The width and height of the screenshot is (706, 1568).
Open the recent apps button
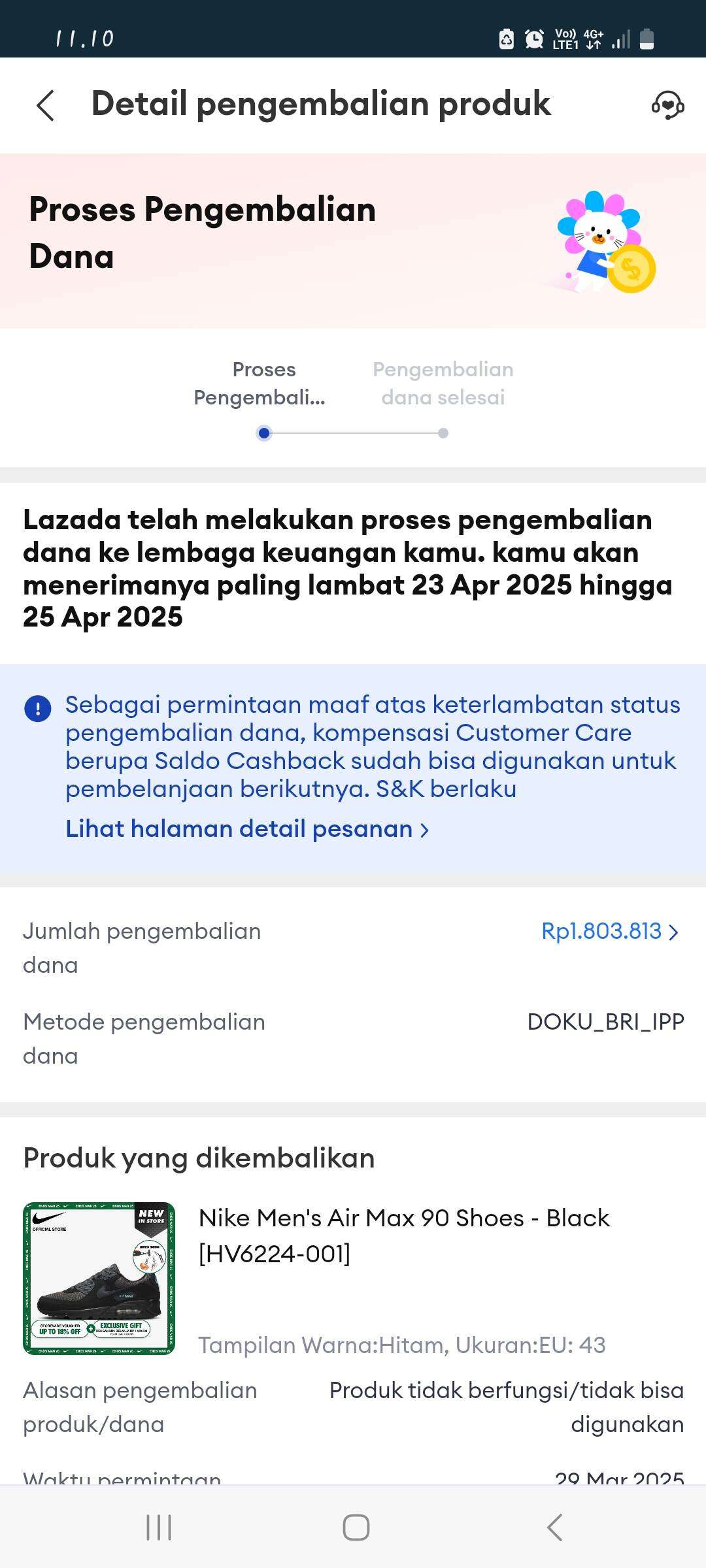click(159, 1527)
